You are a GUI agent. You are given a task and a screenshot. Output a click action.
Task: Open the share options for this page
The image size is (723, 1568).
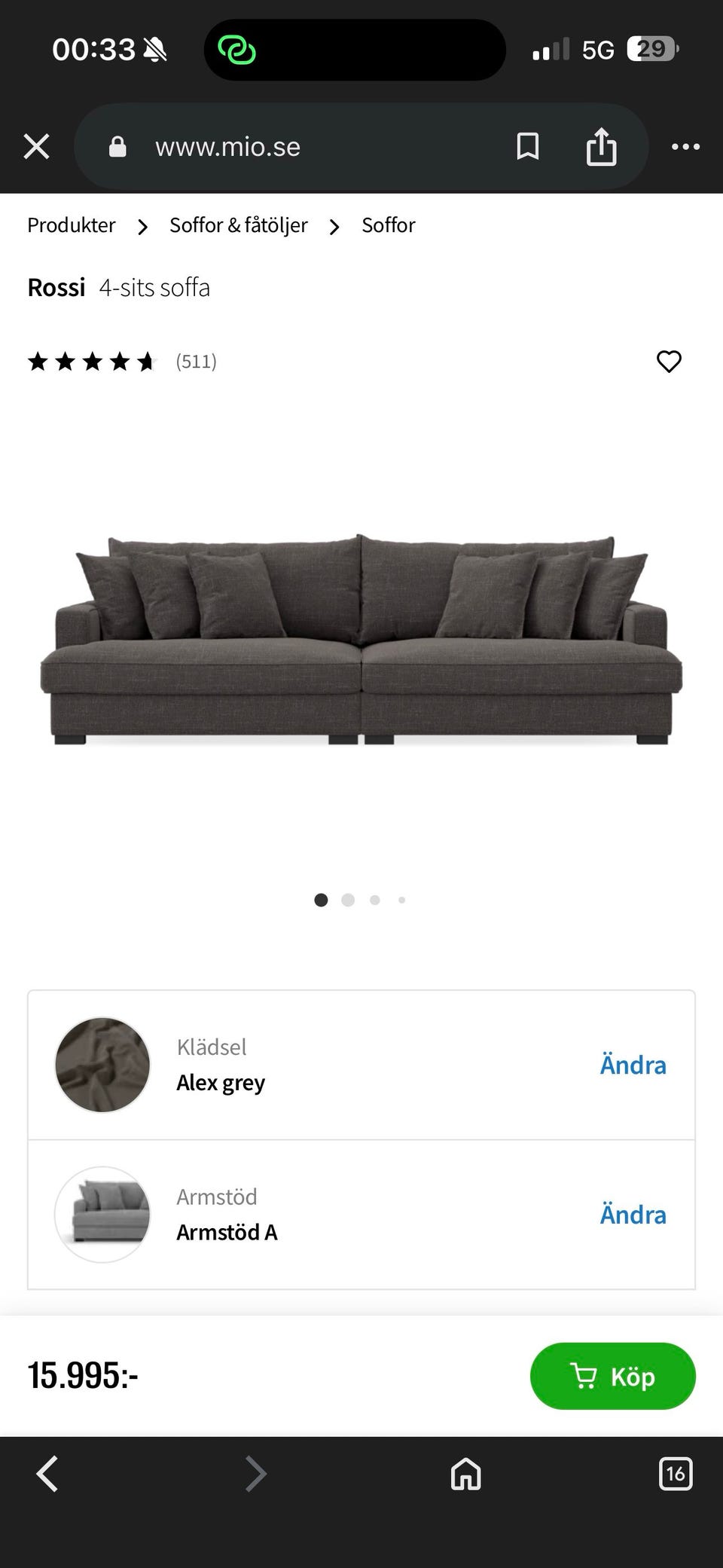(600, 146)
